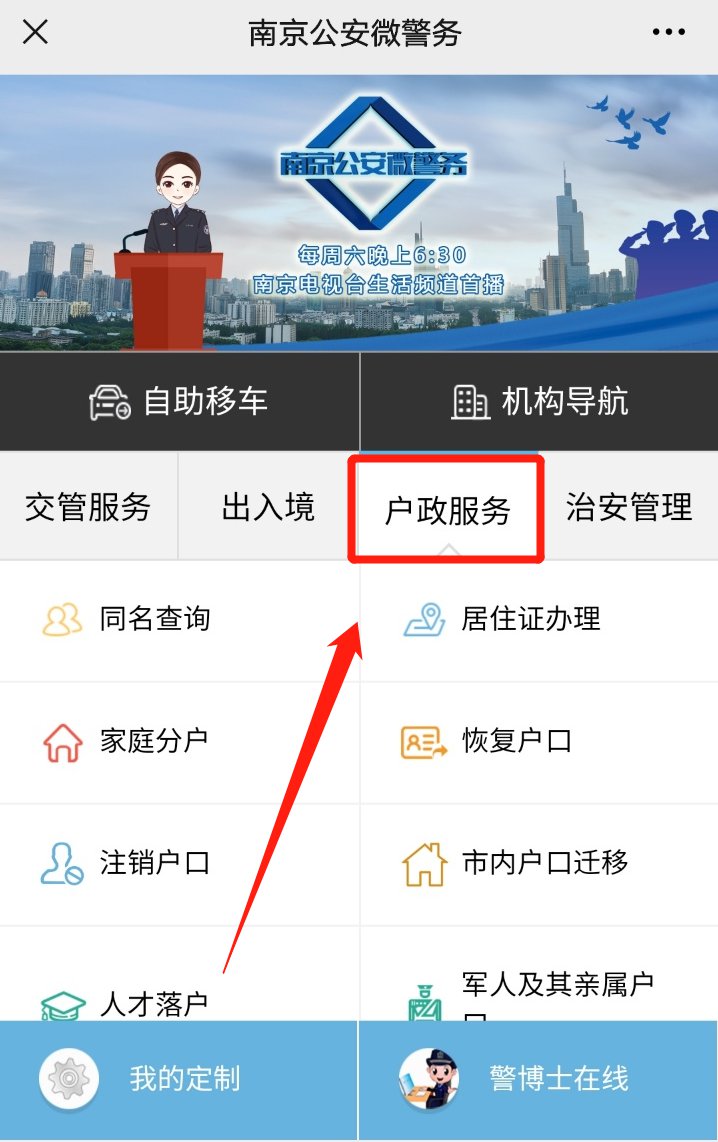Select 注销户口
The height and width of the screenshot is (1142, 718).
[x=155, y=863]
